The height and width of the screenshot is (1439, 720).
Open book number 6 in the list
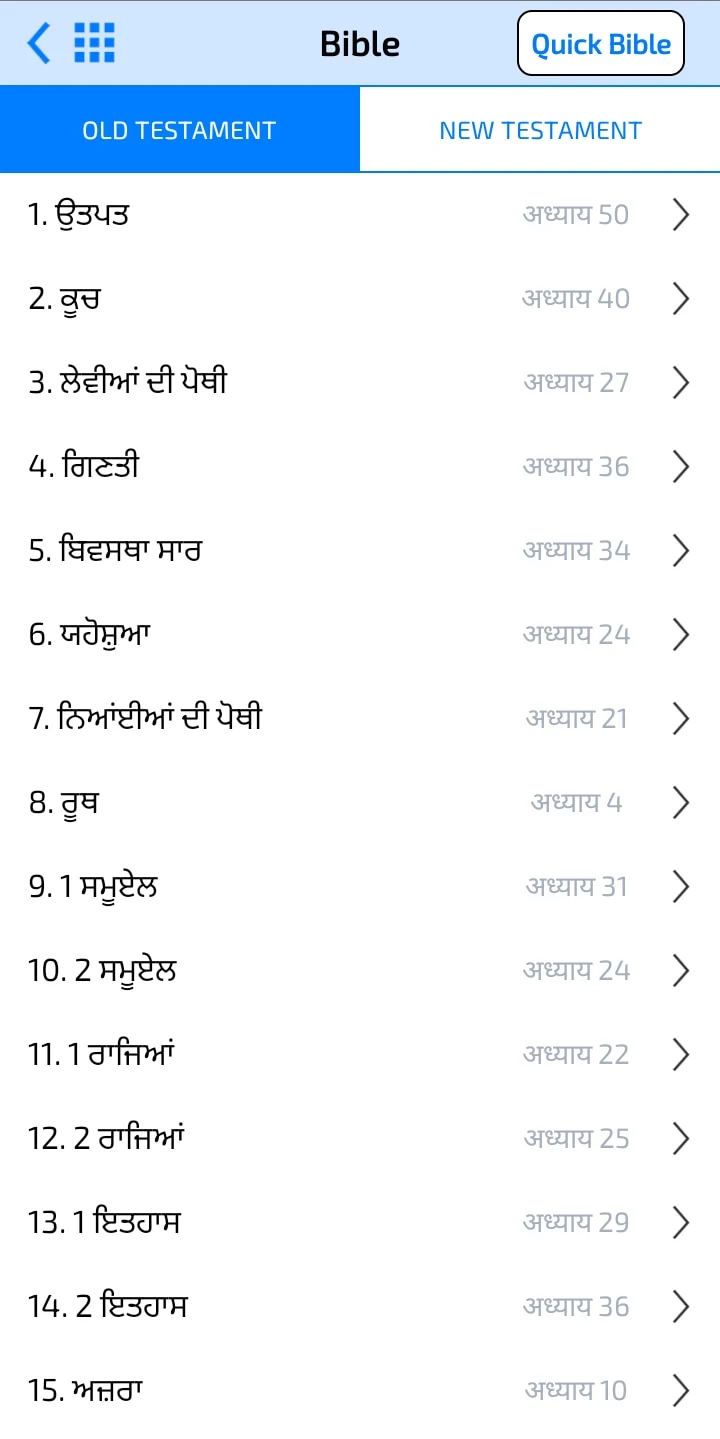click(360, 634)
